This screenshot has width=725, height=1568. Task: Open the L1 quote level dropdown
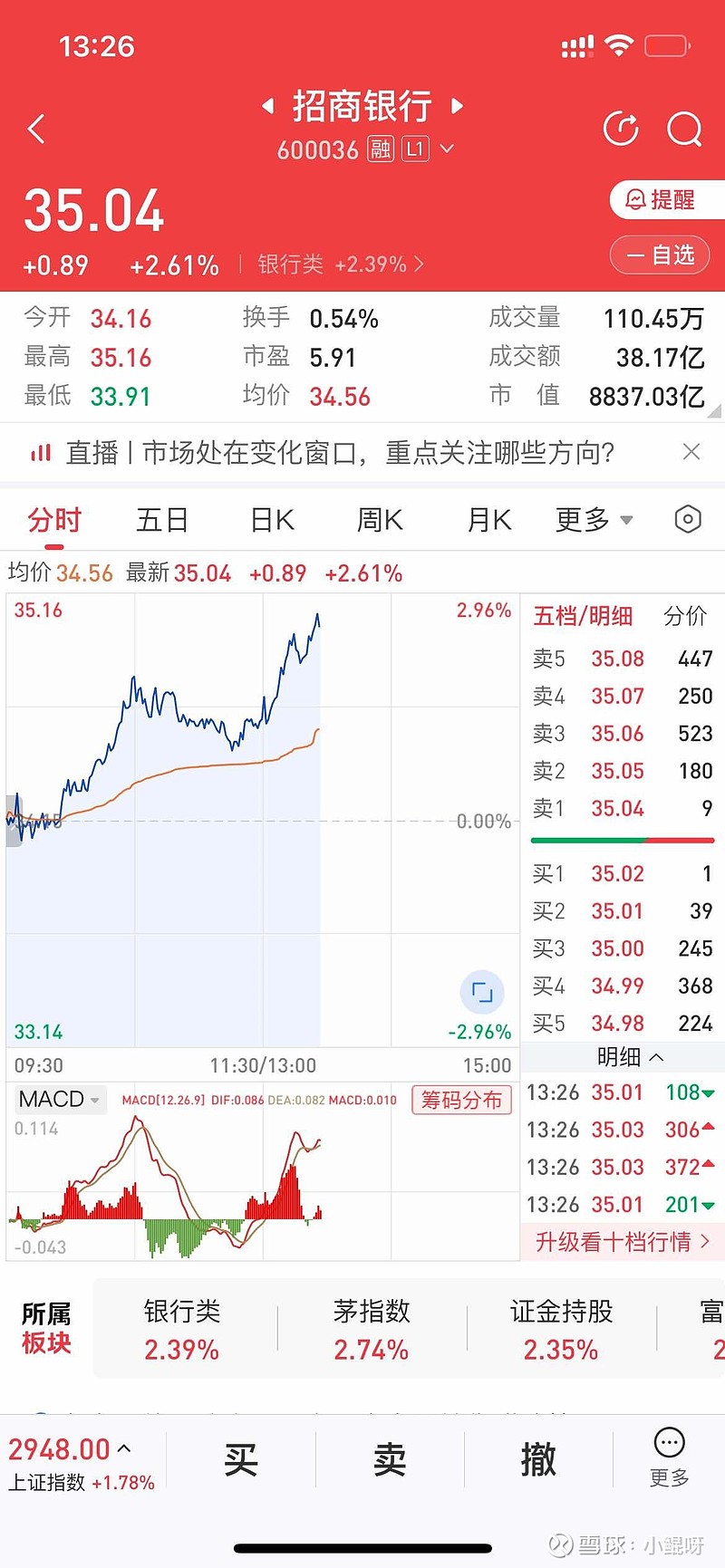(425, 149)
